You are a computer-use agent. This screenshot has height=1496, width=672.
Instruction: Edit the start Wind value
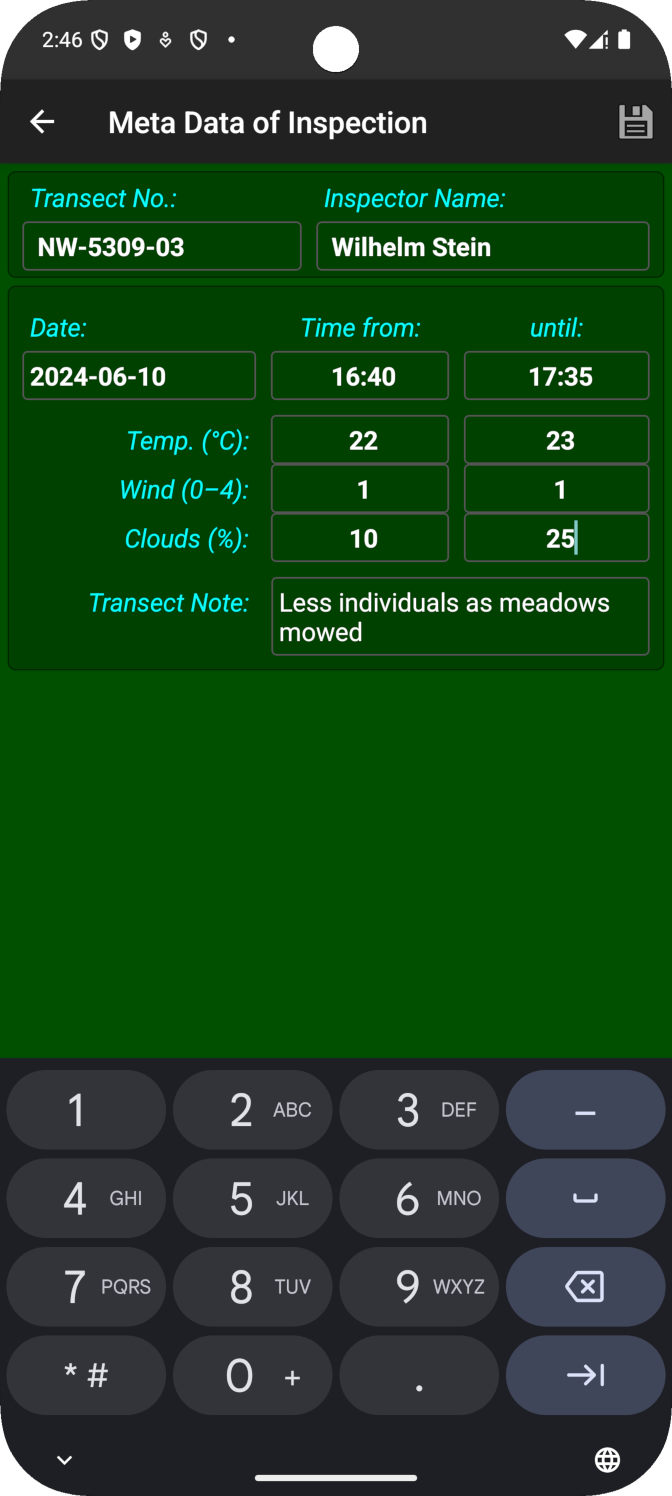360,489
